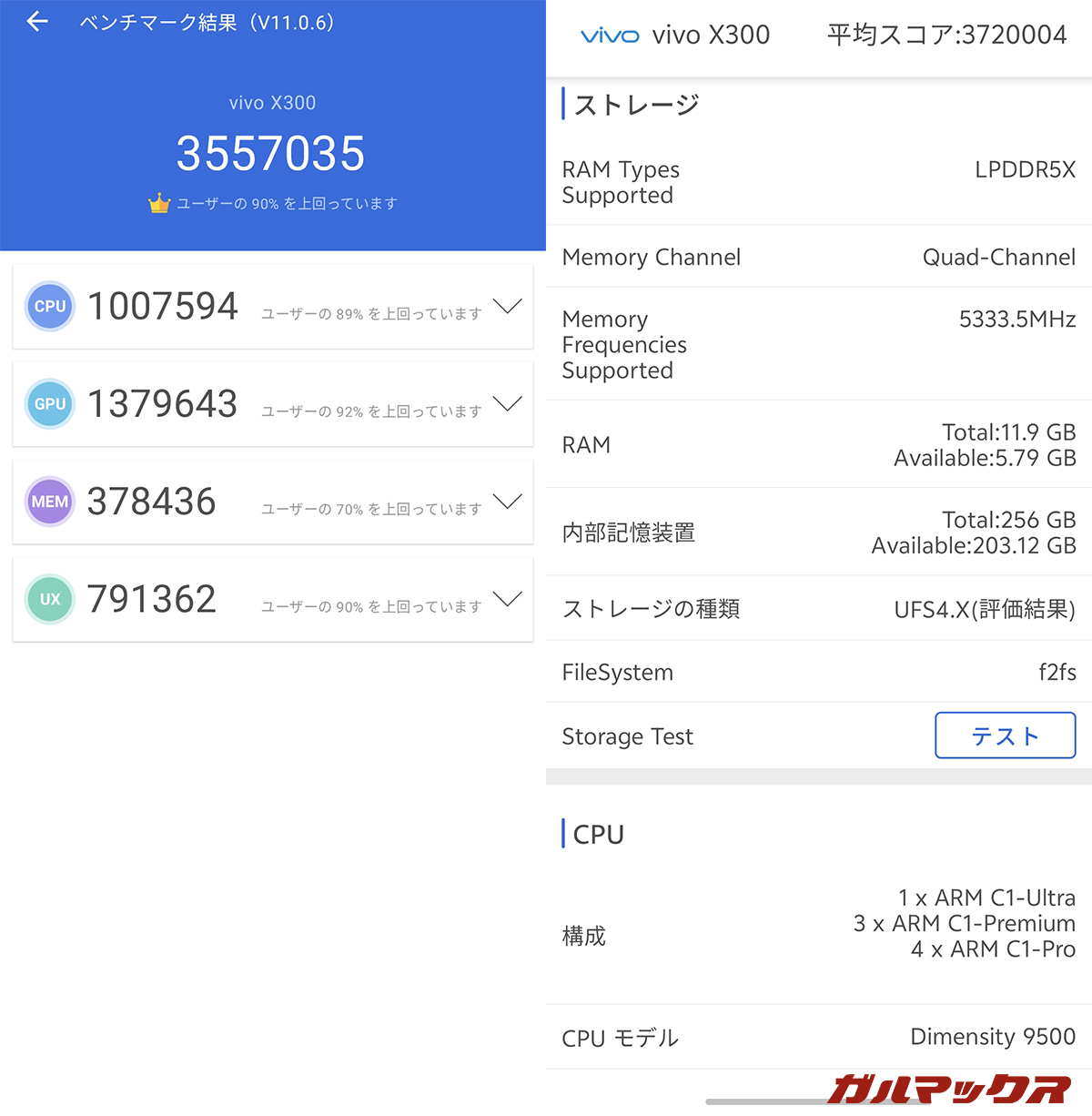Screen dimensions: 1092x1116
Task: Expand the GPU score details
Action: (507, 403)
